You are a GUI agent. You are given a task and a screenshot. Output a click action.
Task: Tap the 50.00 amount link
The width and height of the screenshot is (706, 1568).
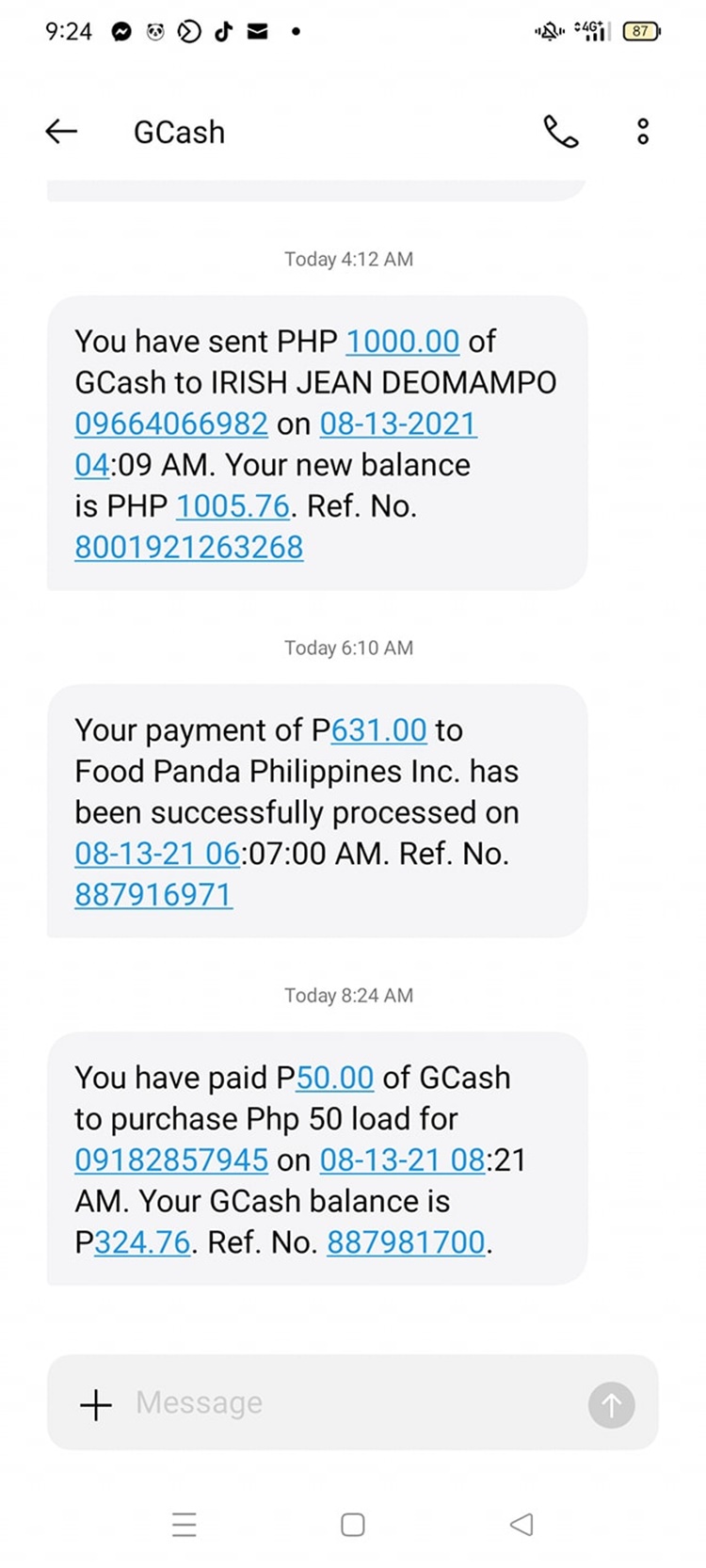[x=335, y=1077]
